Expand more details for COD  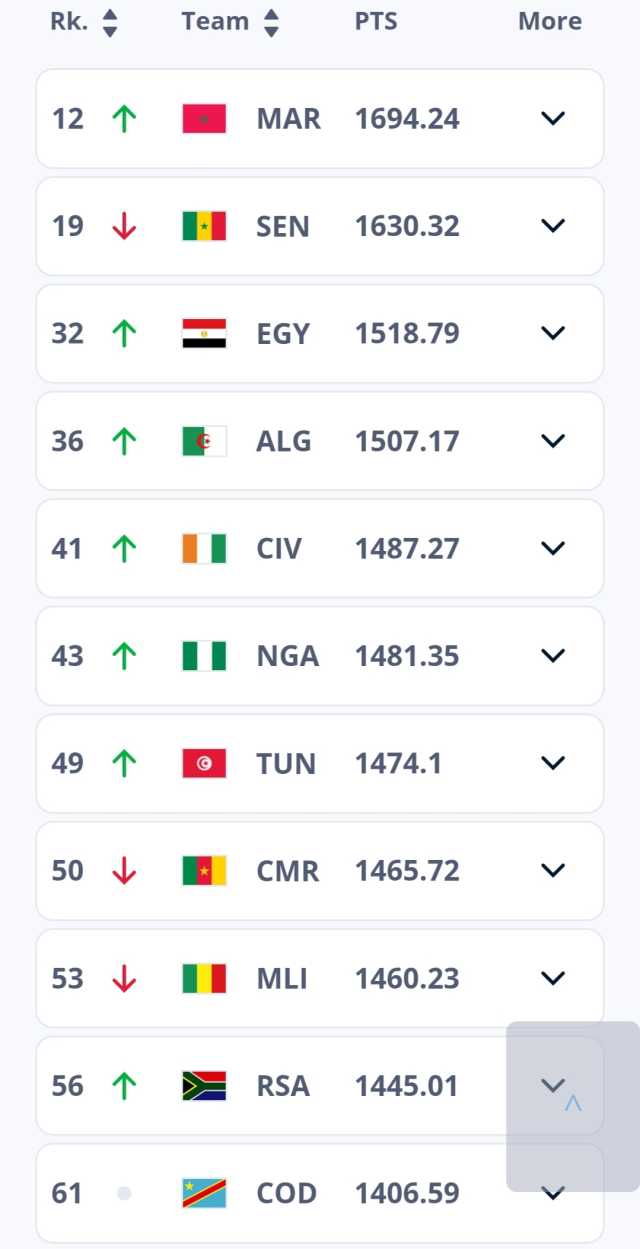[553, 1193]
